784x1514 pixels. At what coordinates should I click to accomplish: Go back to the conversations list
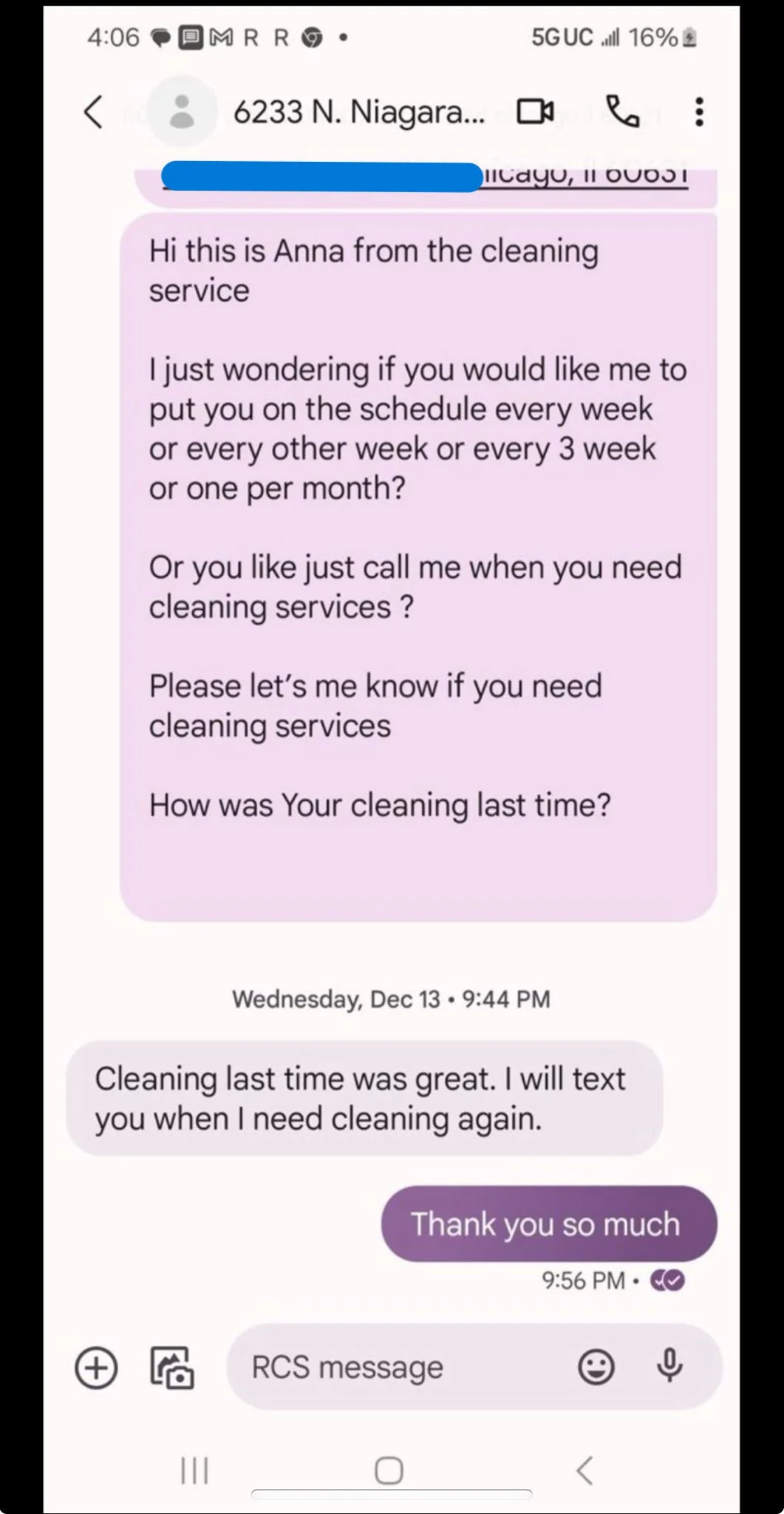coord(93,112)
